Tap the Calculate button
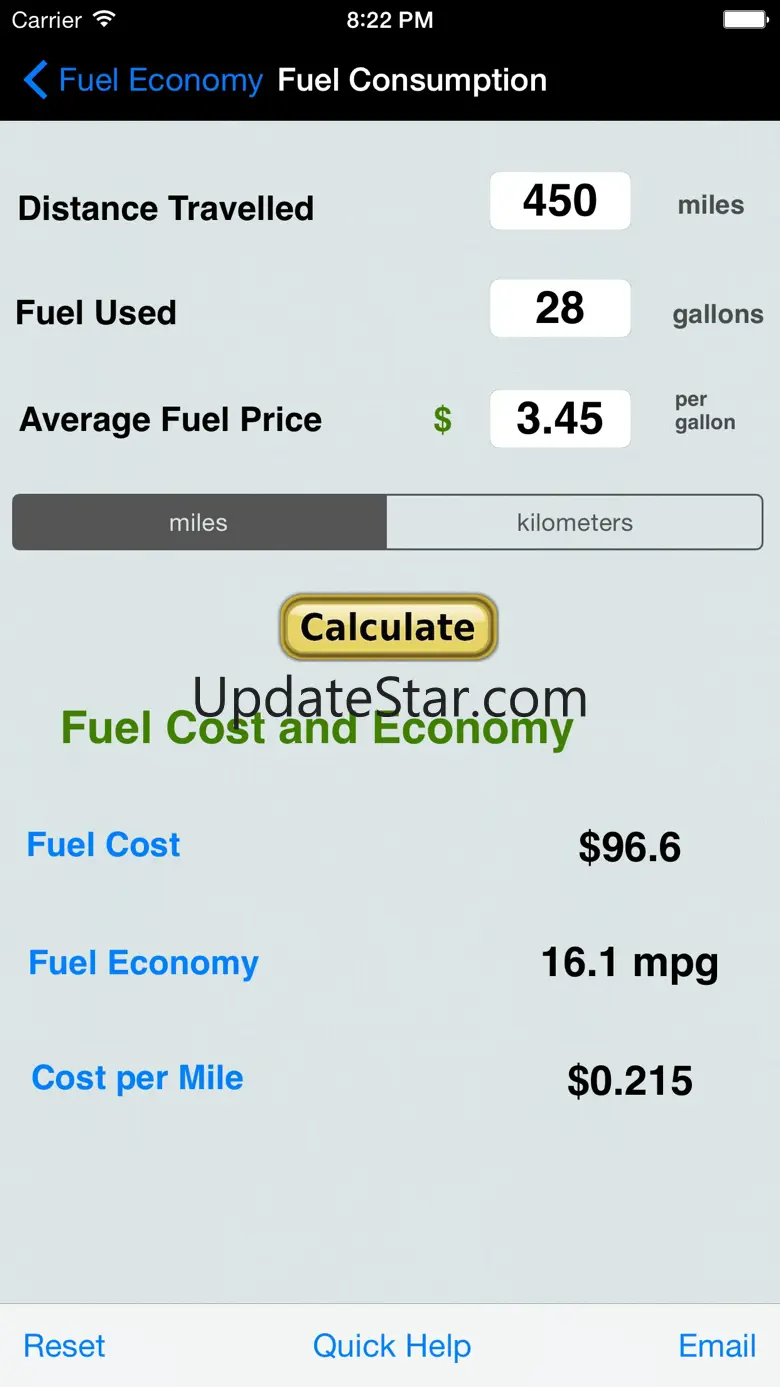Viewport: 780px width, 1387px height. (x=388, y=627)
